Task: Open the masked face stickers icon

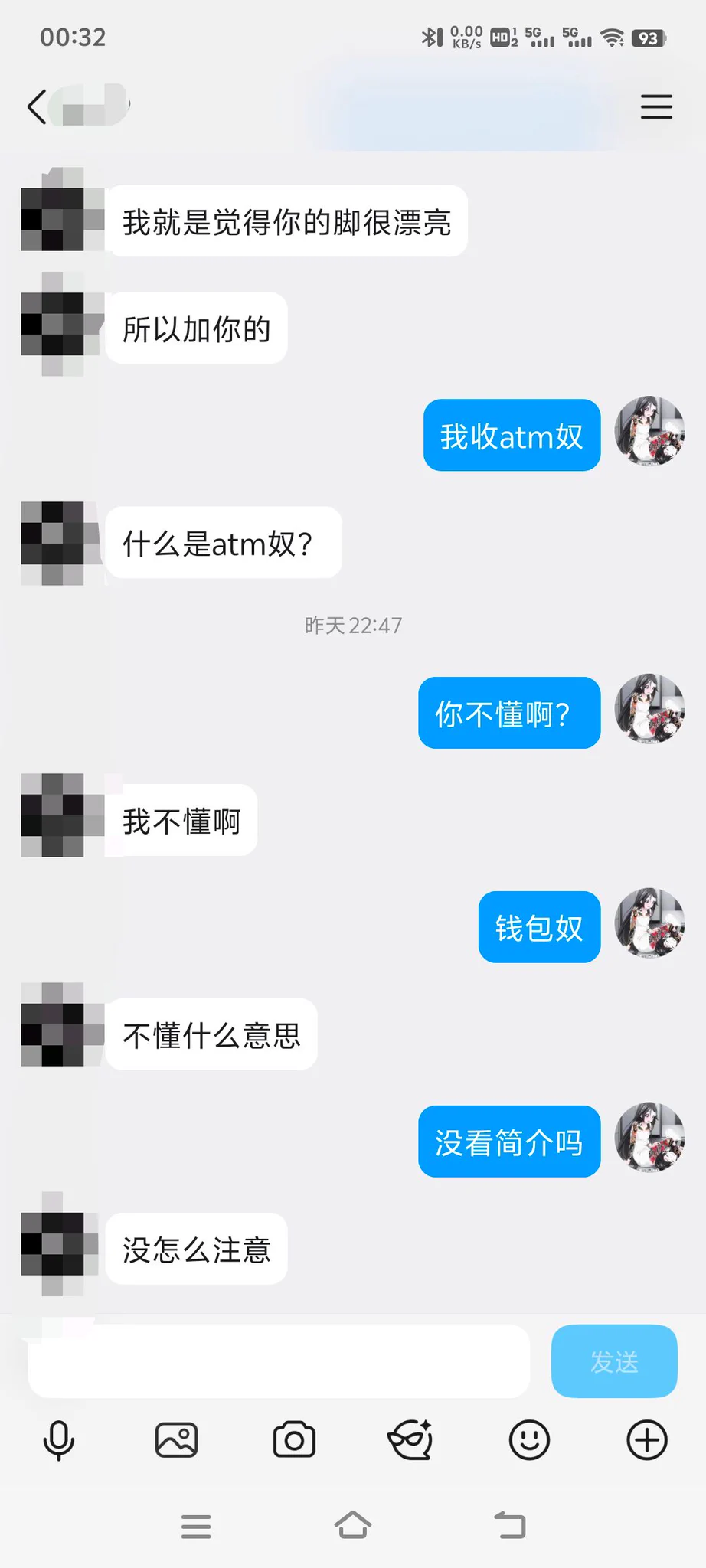Action: tap(411, 1440)
